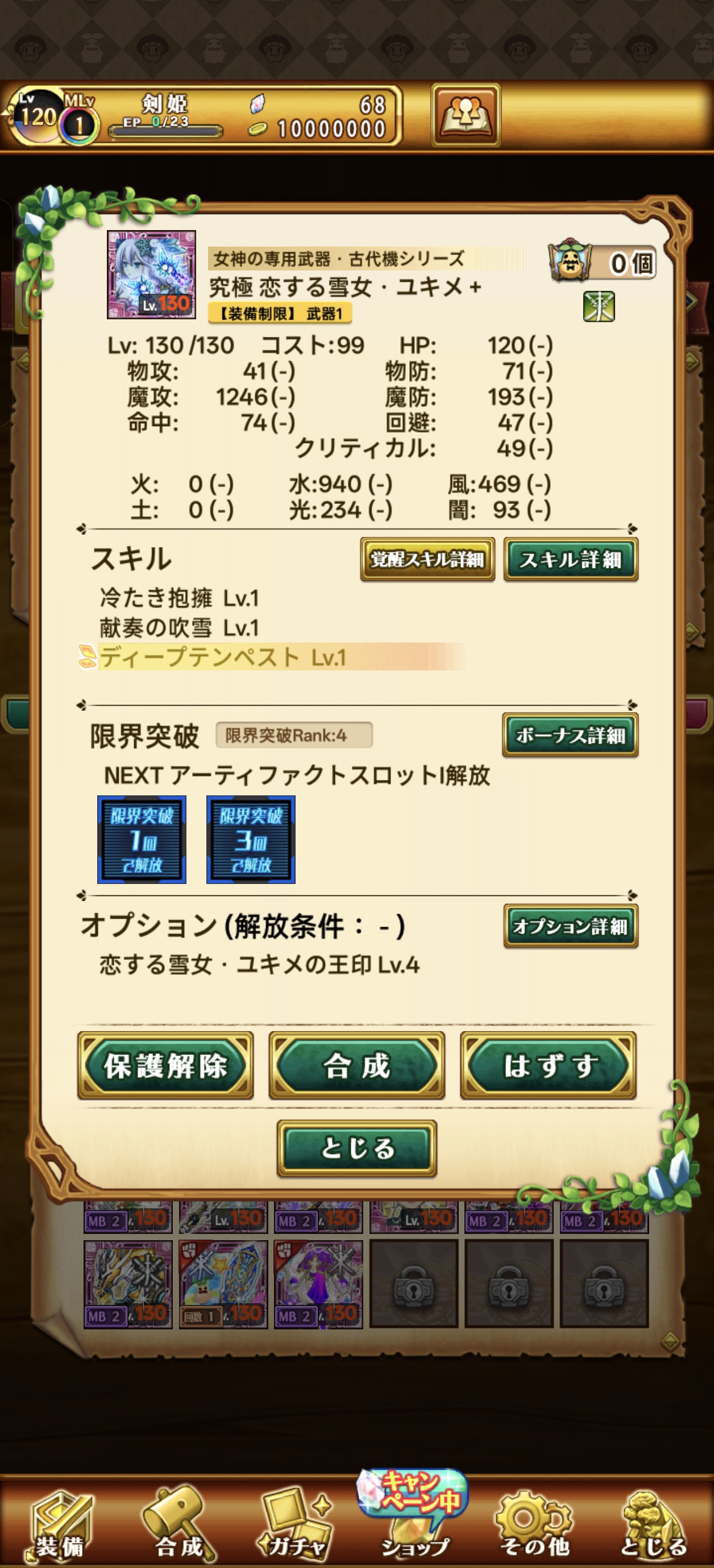This screenshot has width=714, height=1568.
Task: Close dialog with green とじる button
Action: pos(356,1148)
